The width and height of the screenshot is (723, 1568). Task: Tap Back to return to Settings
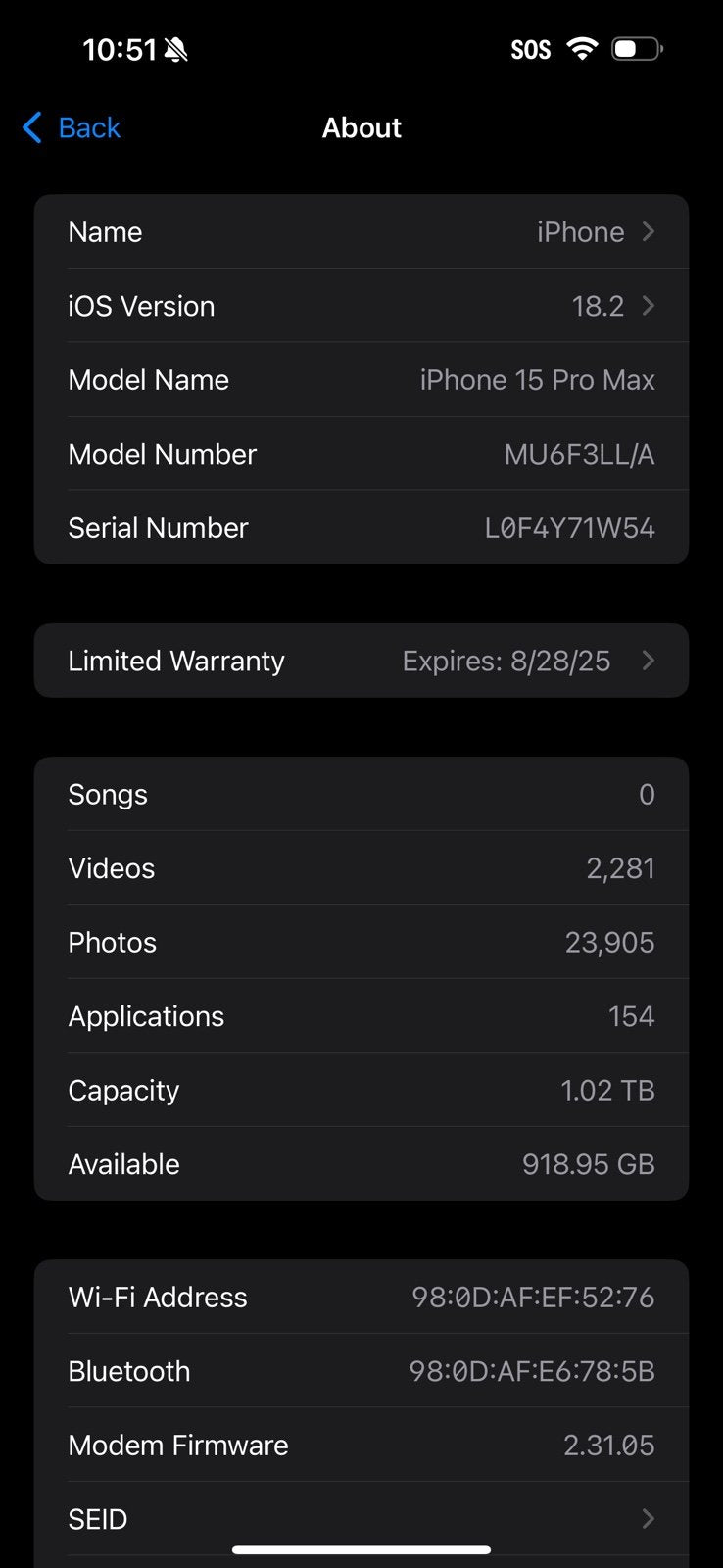point(89,127)
